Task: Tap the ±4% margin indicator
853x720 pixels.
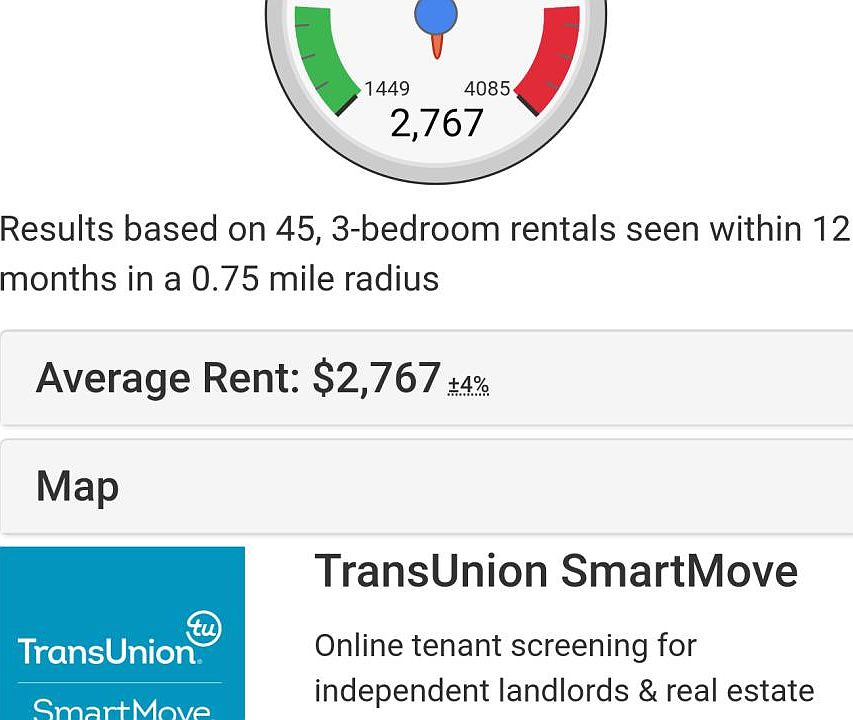Action: pos(468,385)
